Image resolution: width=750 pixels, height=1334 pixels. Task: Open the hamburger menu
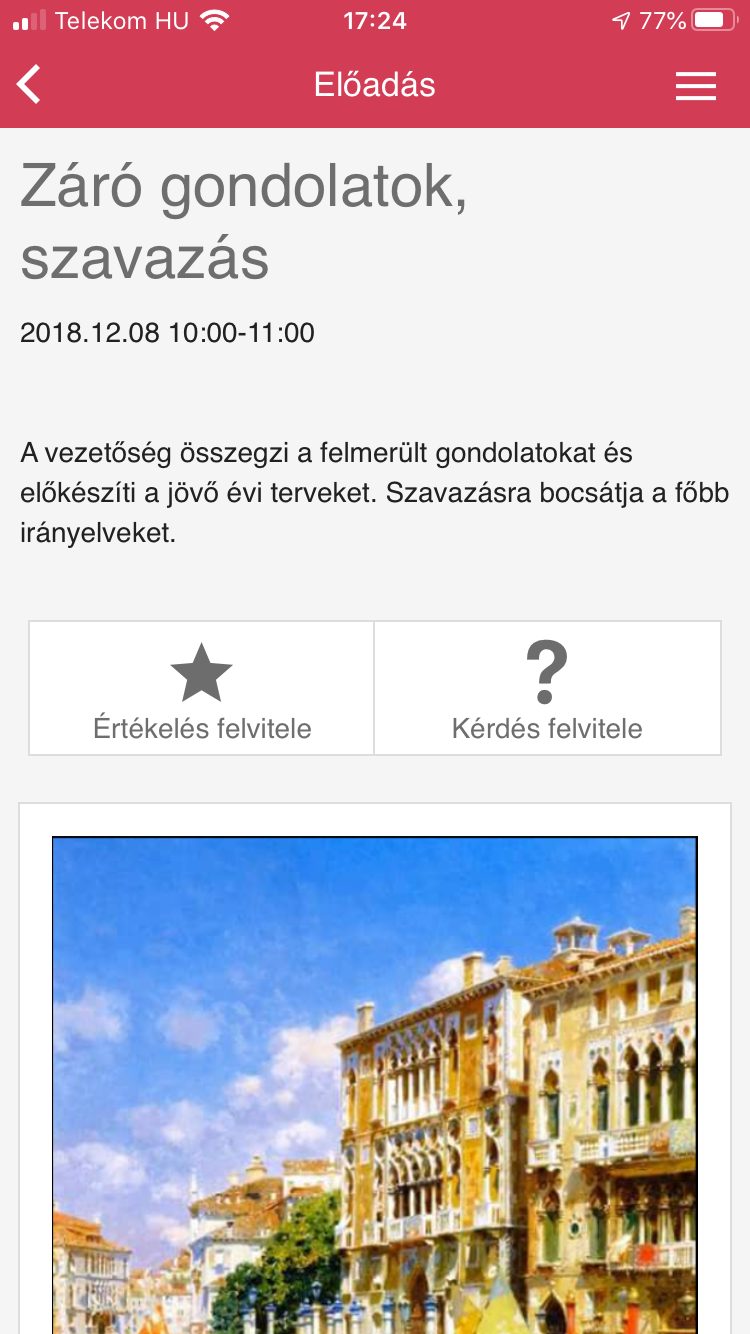pos(695,85)
